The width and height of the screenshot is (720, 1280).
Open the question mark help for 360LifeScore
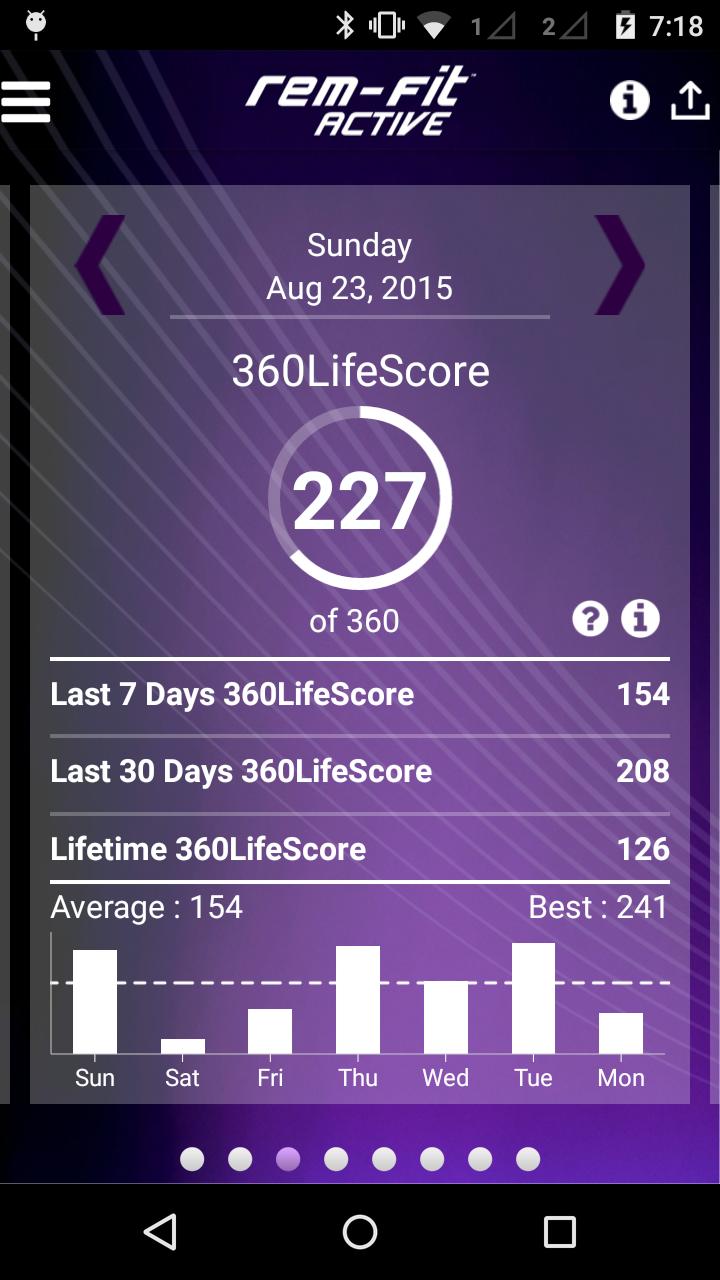pyautogui.click(x=590, y=619)
